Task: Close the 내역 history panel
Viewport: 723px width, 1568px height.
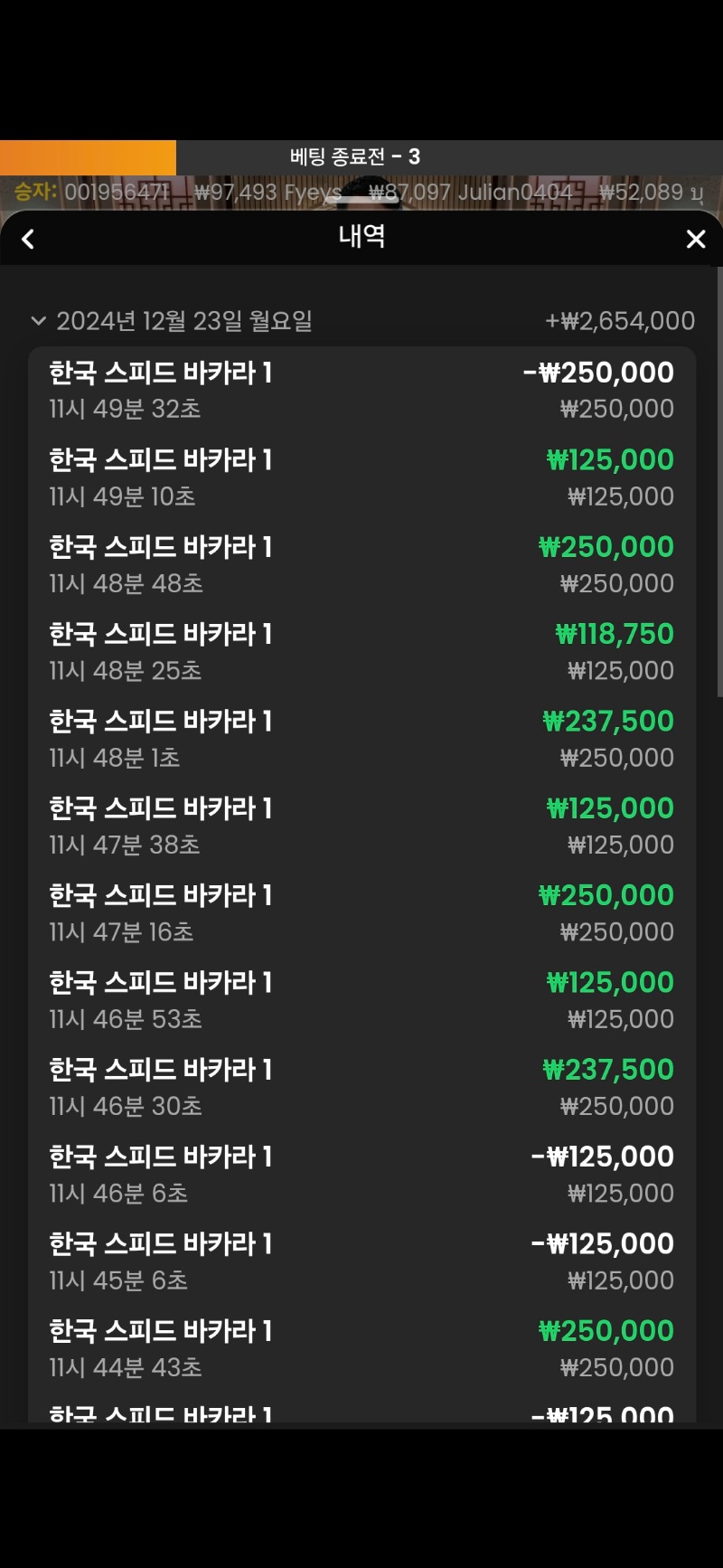Action: pyautogui.click(x=695, y=240)
